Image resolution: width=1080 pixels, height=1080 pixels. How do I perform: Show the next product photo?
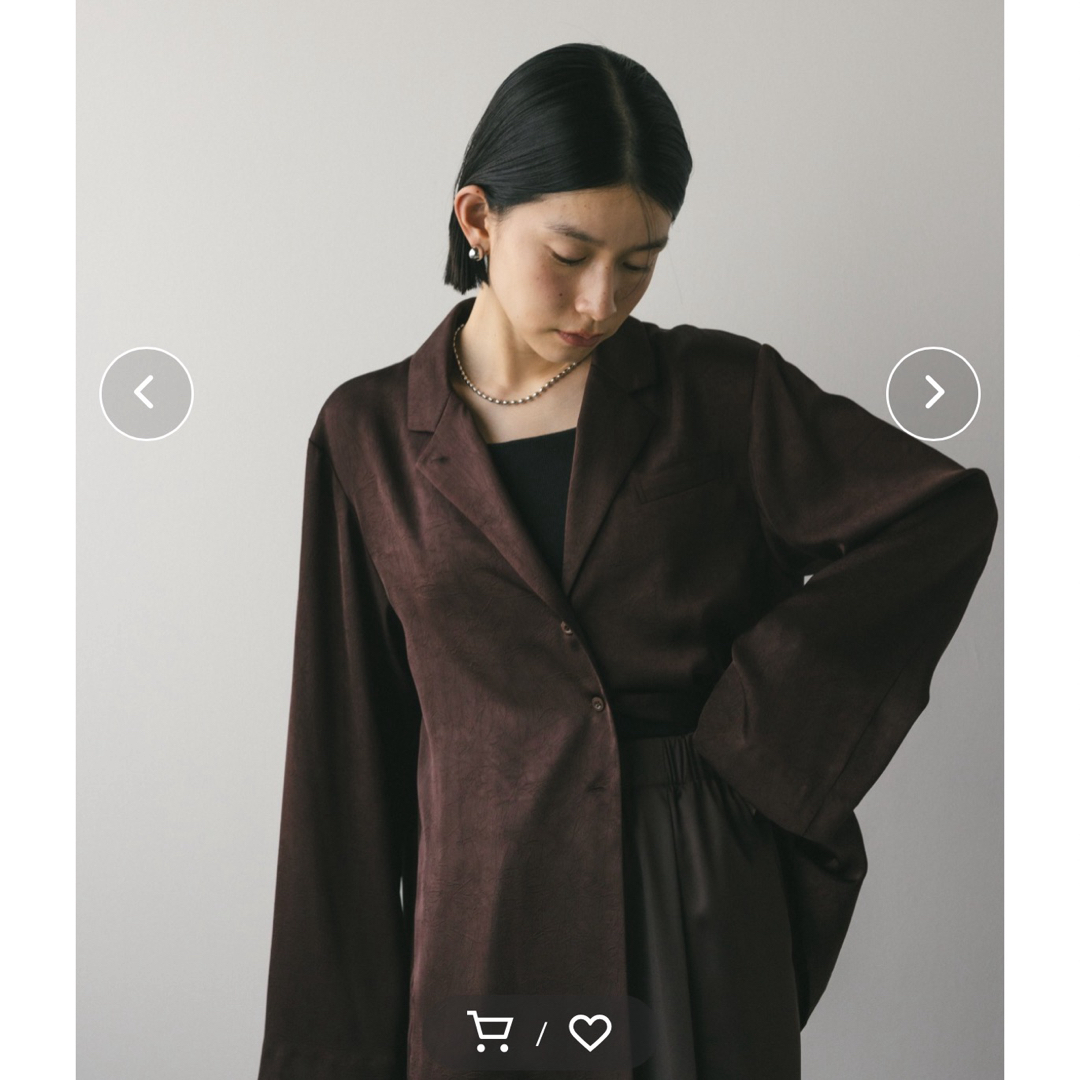tap(933, 393)
